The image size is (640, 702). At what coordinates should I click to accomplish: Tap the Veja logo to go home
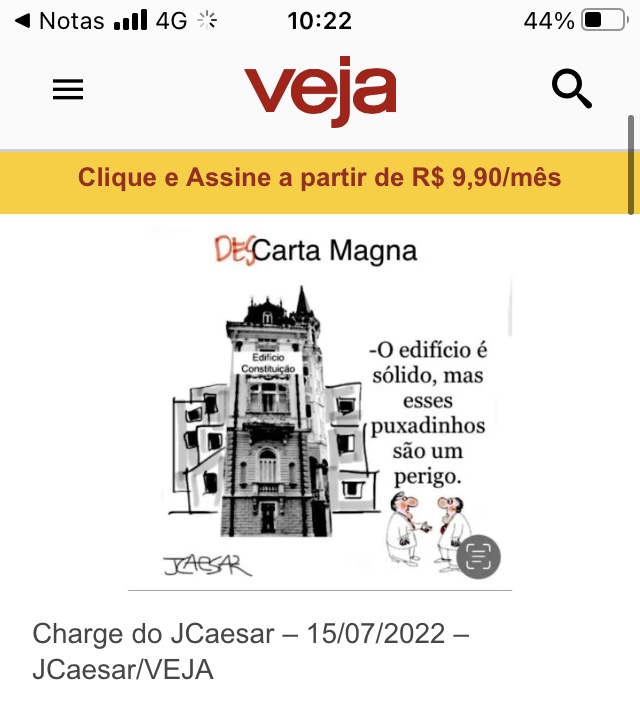pos(320,91)
